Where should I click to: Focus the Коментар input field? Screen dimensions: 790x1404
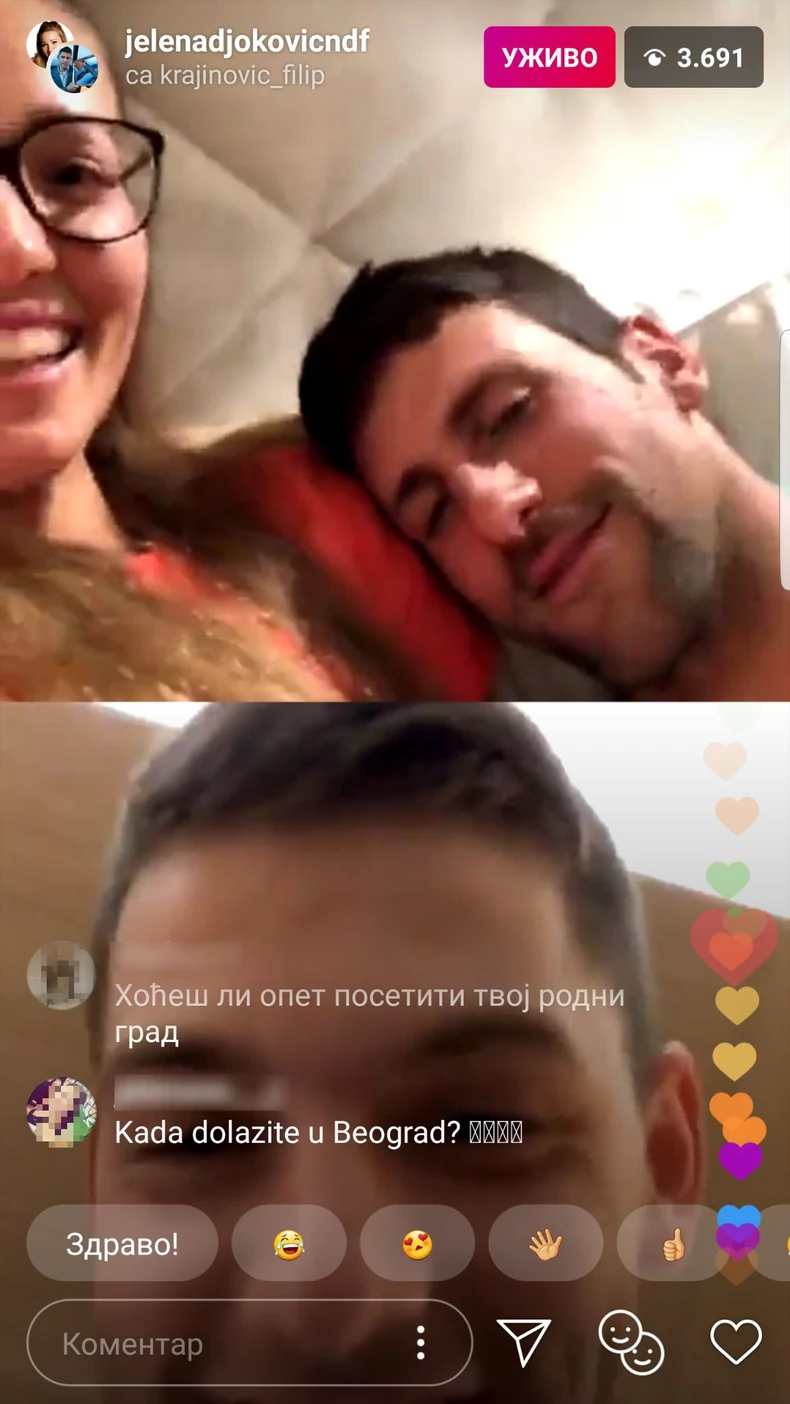pyautogui.click(x=220, y=1343)
